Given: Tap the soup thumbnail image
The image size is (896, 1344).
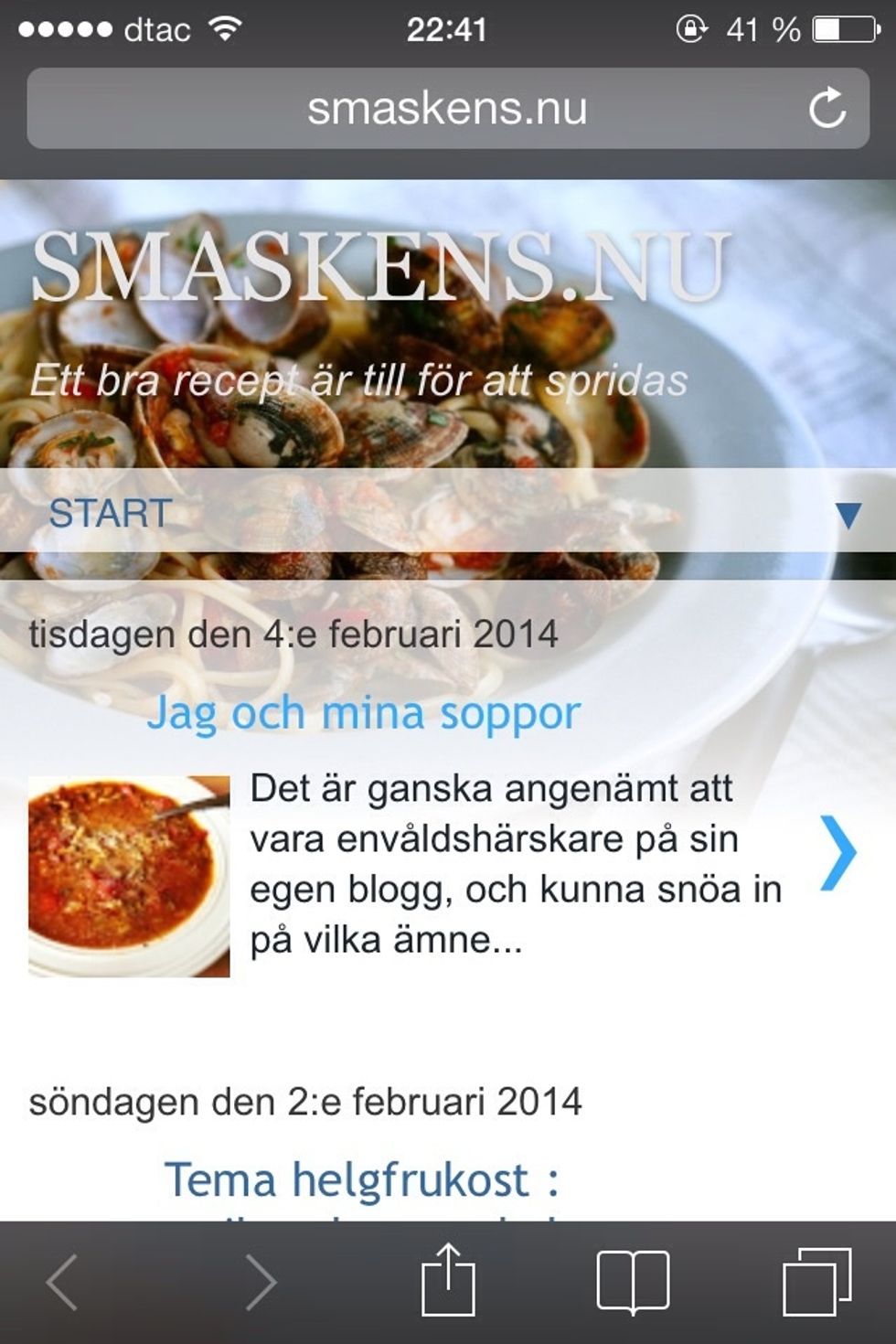Looking at the screenshot, I should 129,876.
